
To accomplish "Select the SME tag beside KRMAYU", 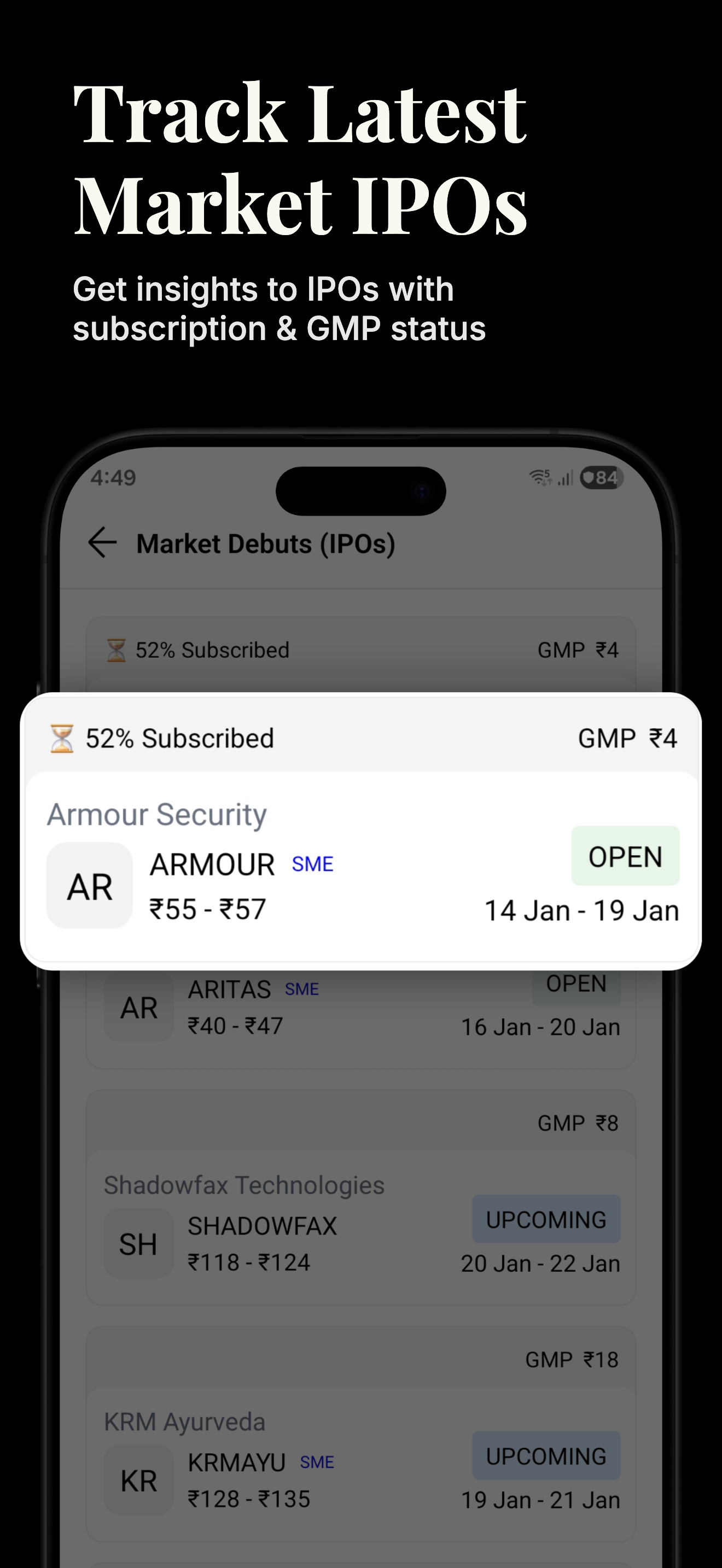I will coord(317,1461).
